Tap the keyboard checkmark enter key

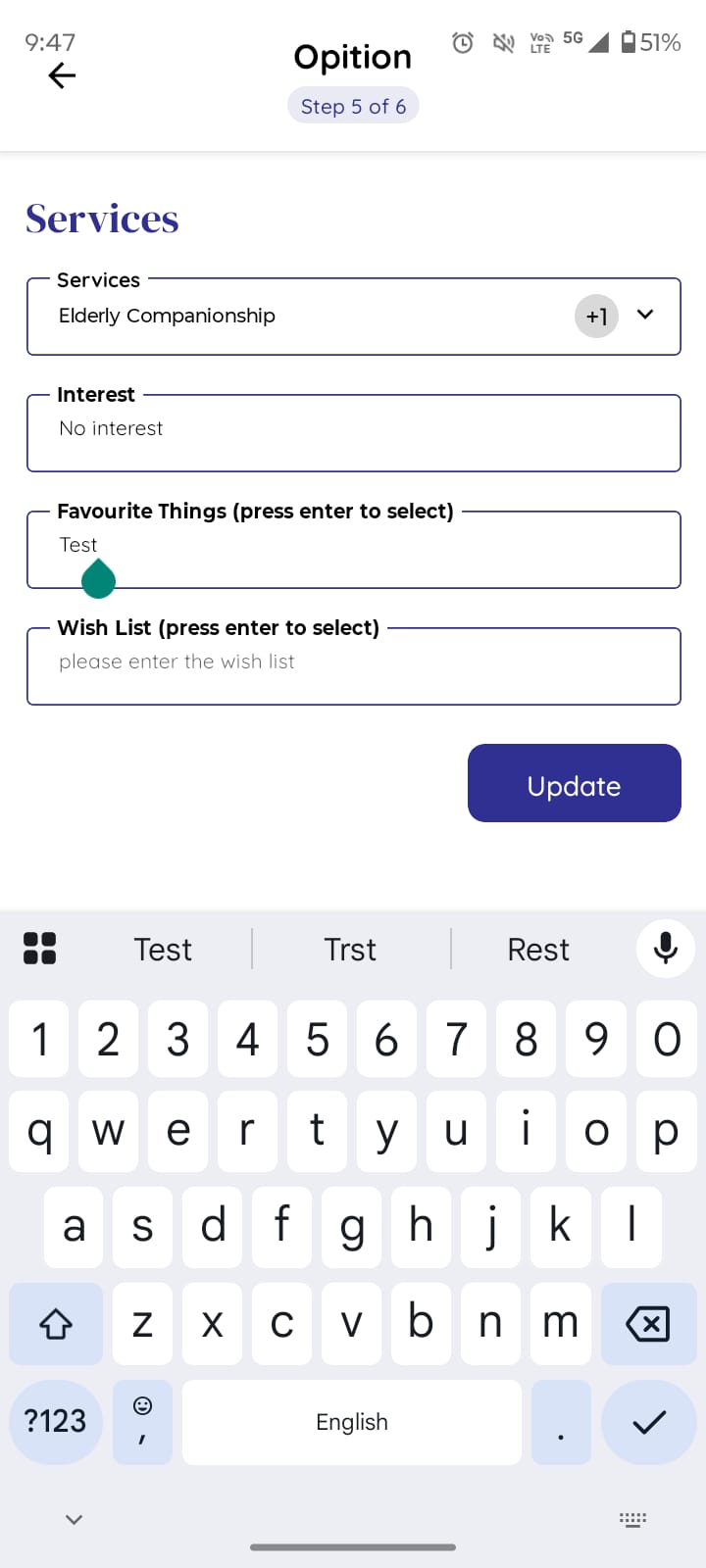tap(648, 1422)
